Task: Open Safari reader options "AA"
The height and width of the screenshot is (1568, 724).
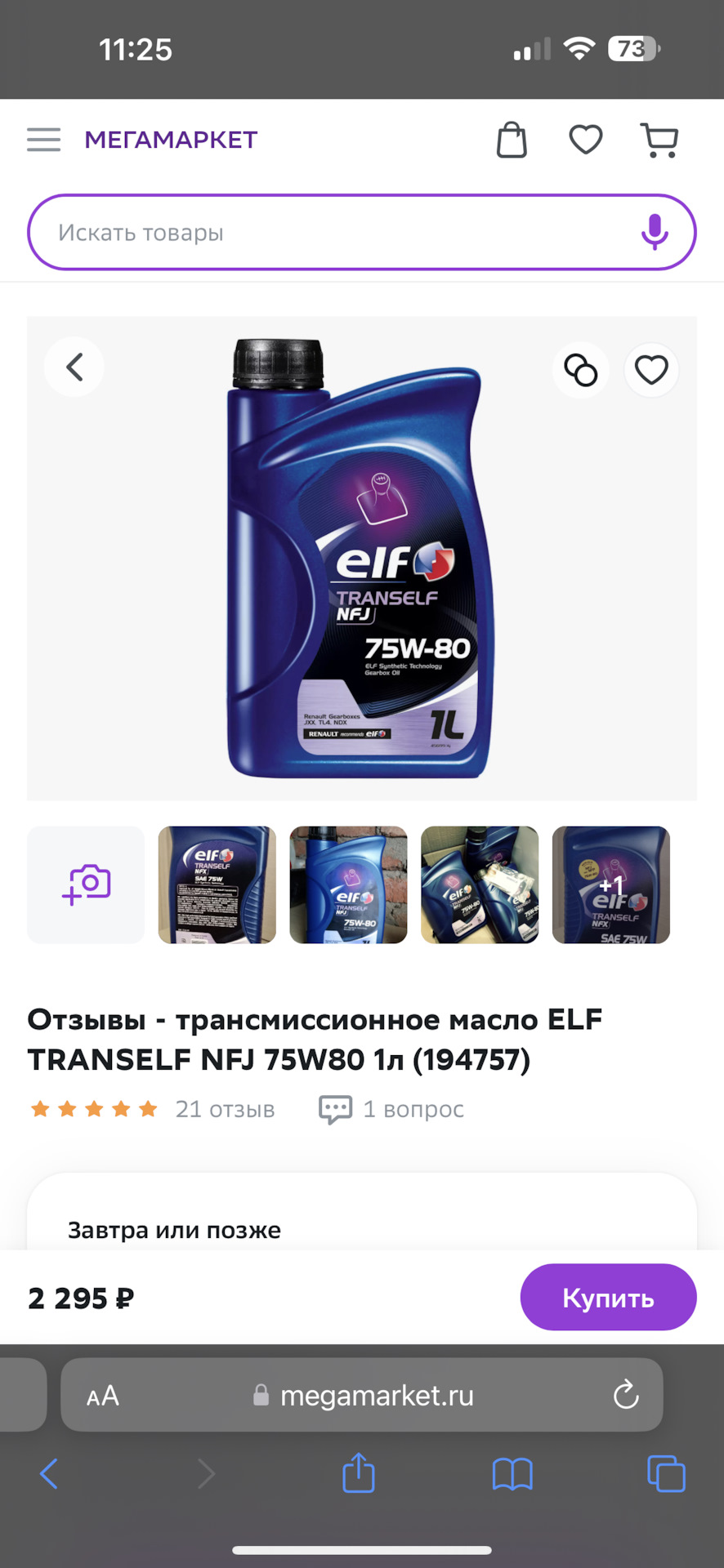Action: coord(103,1396)
